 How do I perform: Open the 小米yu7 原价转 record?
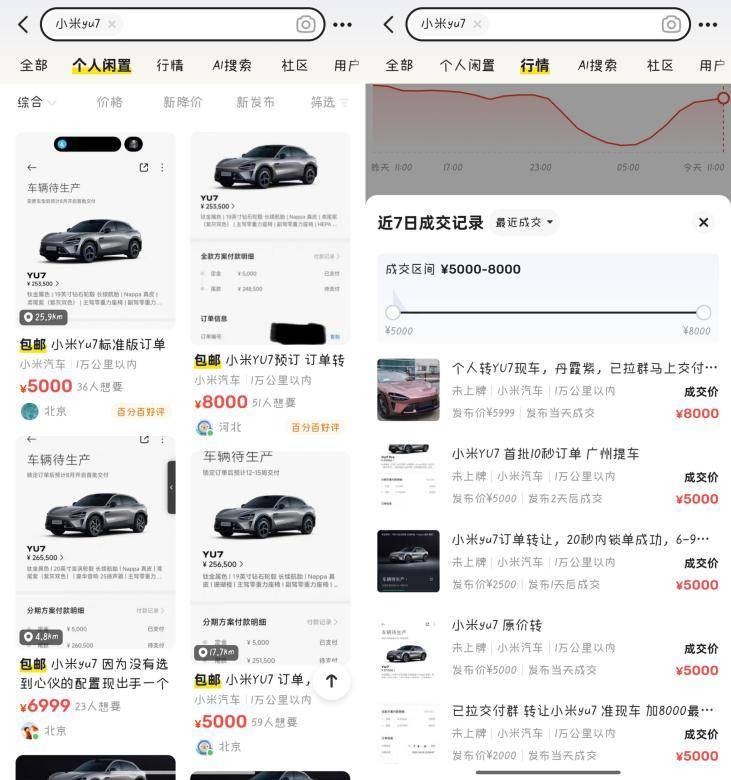click(547, 647)
